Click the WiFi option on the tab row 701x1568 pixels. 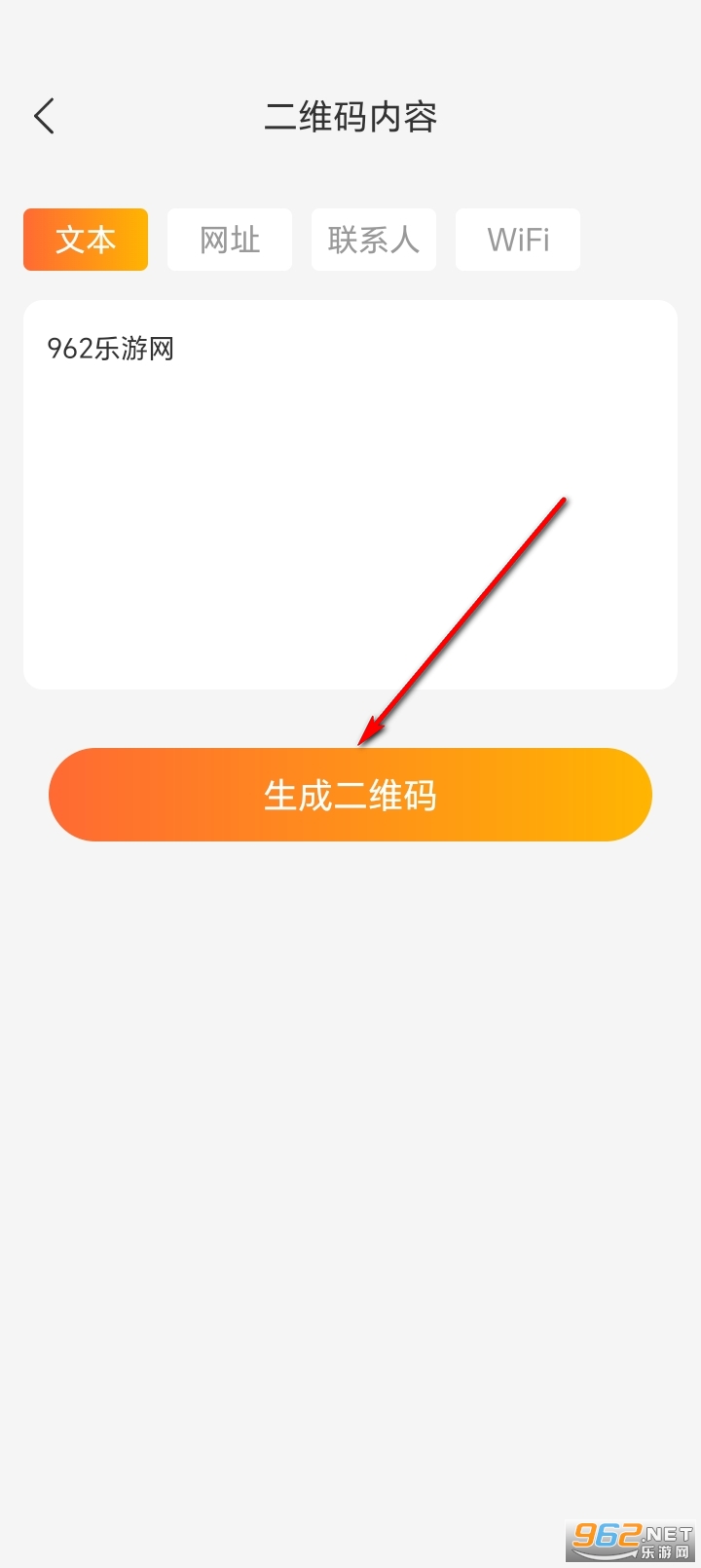517,240
